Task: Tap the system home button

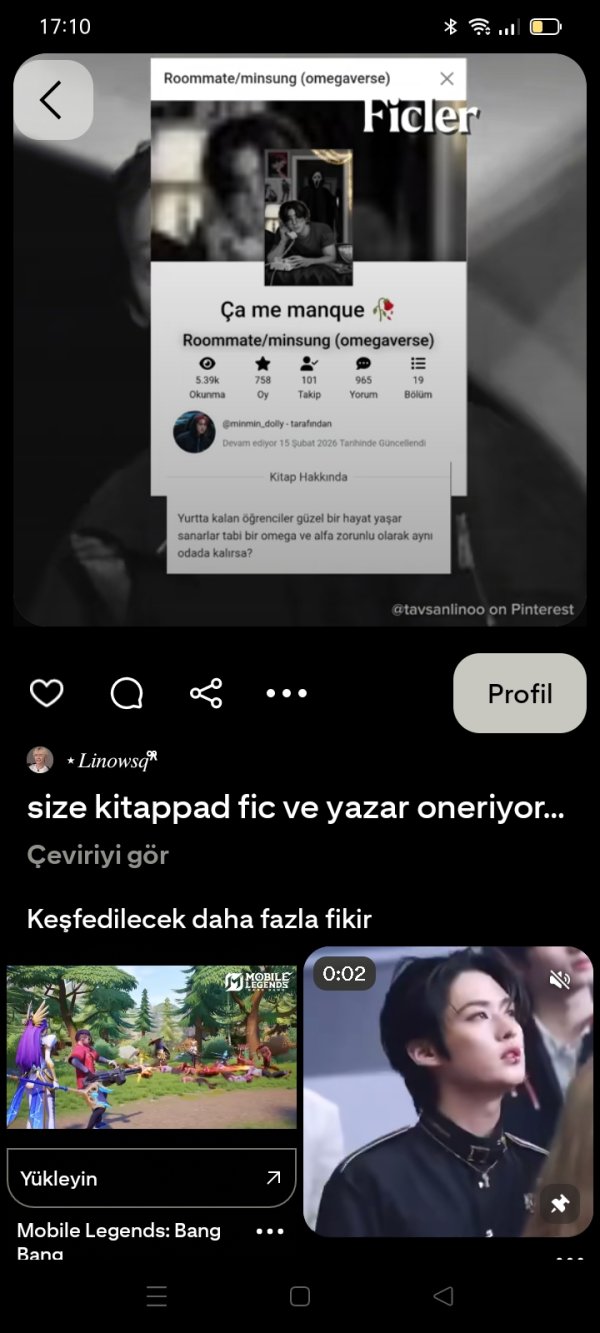Action: pyautogui.click(x=300, y=1297)
